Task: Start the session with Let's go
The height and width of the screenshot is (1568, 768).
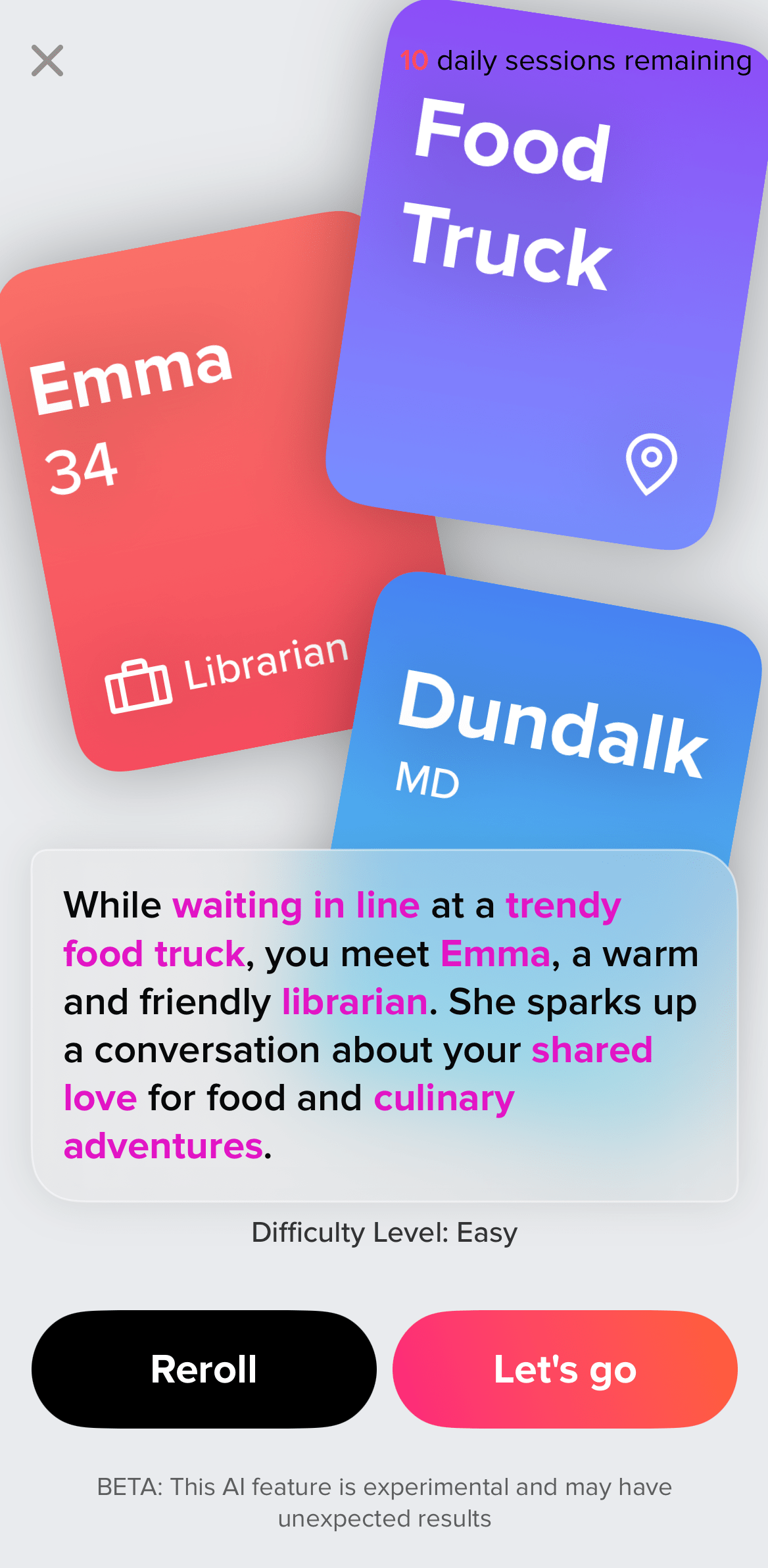Action: 565,1369
